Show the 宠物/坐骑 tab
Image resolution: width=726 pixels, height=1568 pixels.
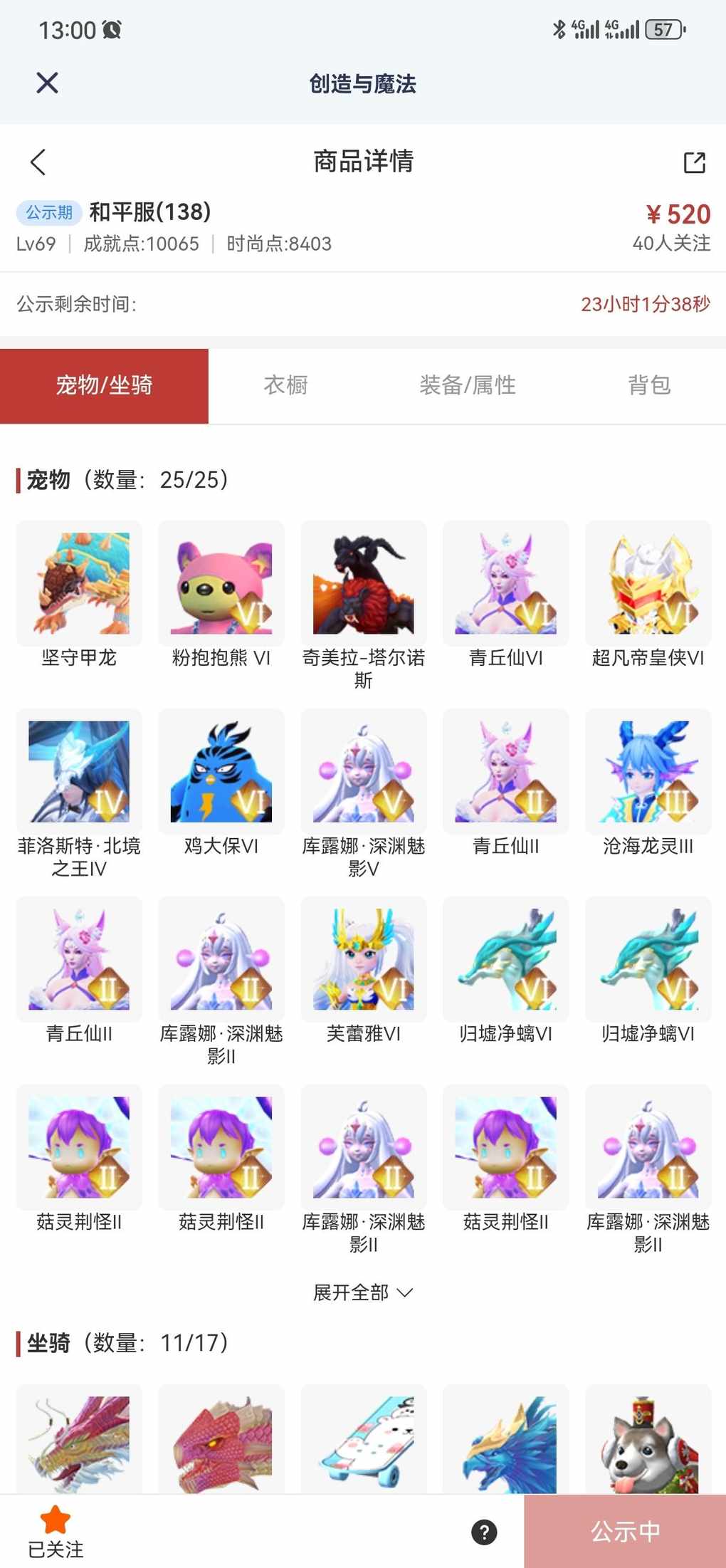click(104, 385)
